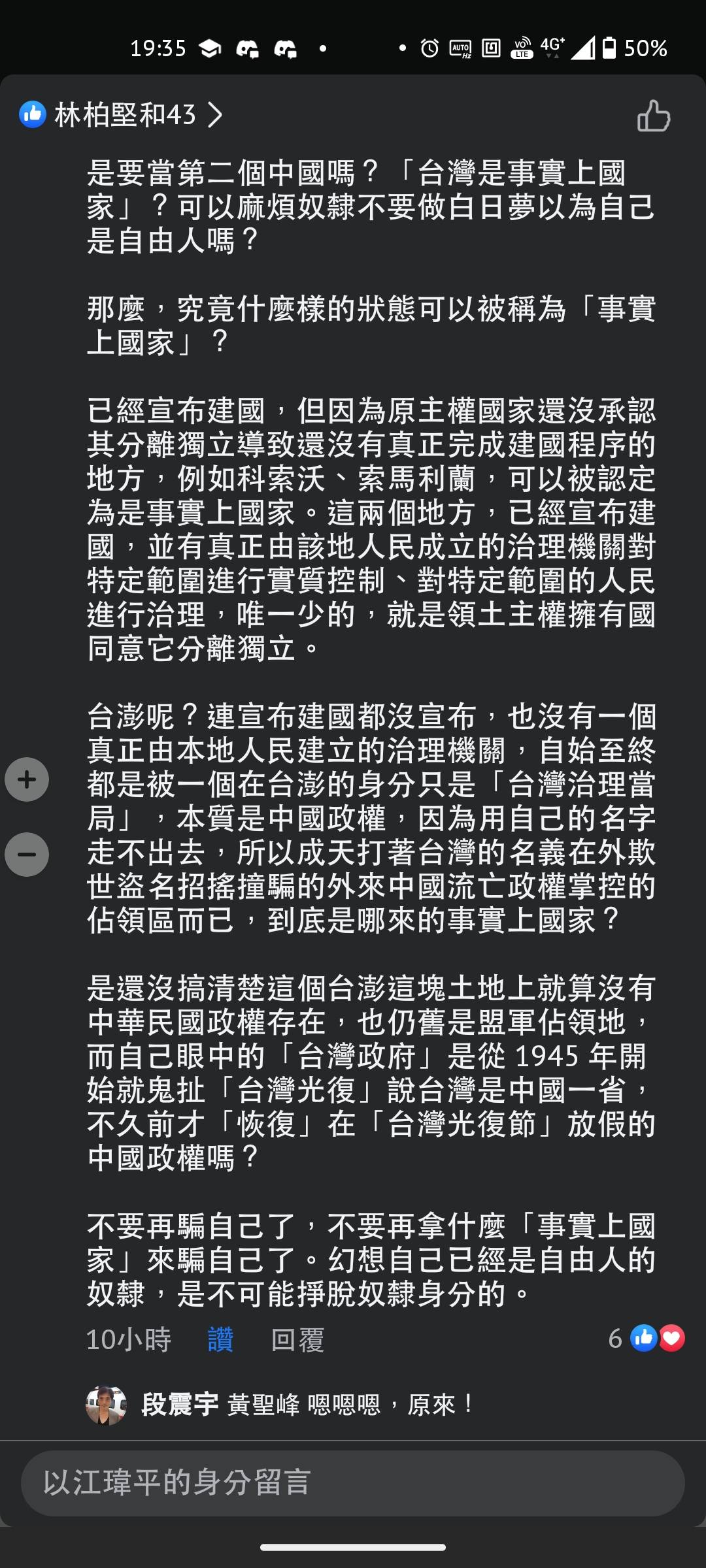Reply to this comment via 回覆
706x1568 pixels.
coord(297,1339)
